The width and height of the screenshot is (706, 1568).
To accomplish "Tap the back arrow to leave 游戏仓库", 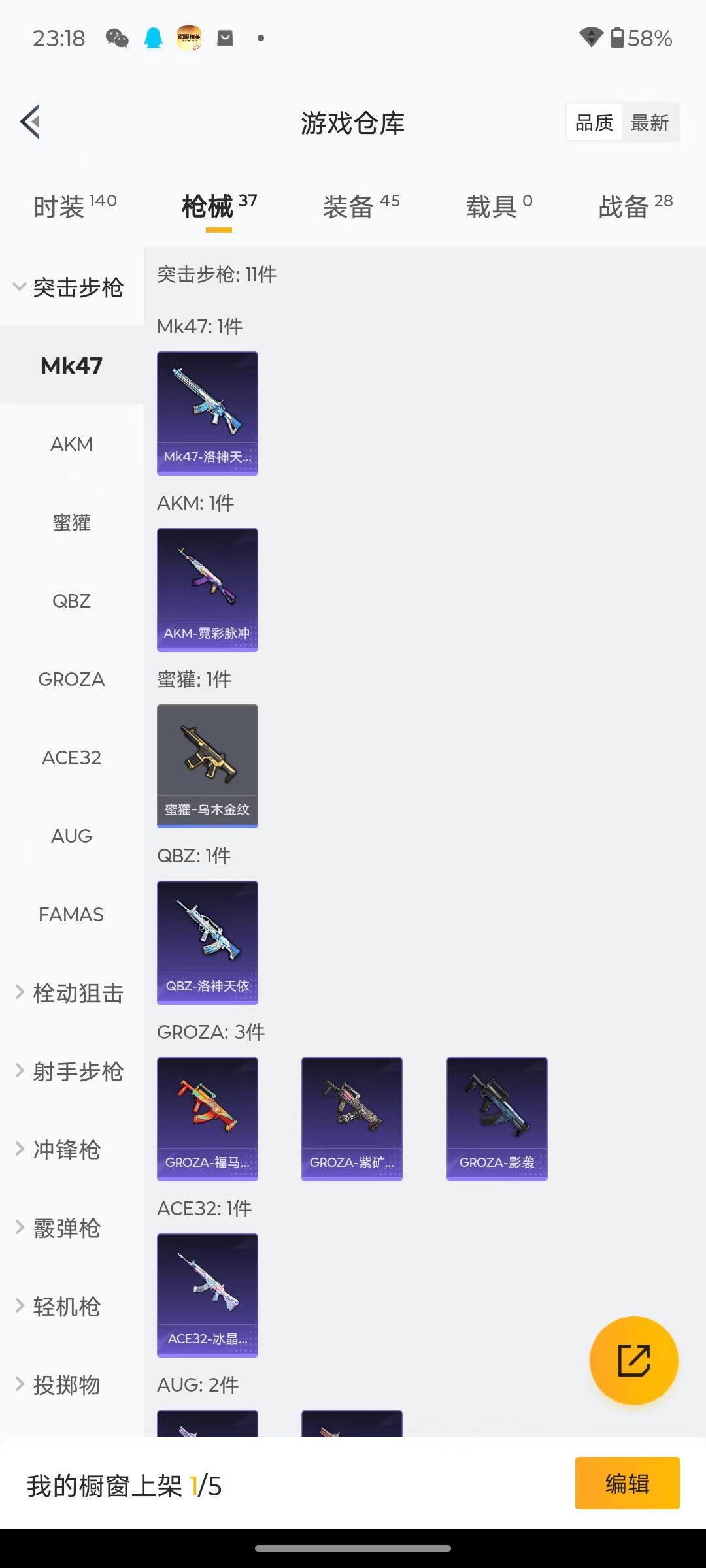I will (31, 122).
